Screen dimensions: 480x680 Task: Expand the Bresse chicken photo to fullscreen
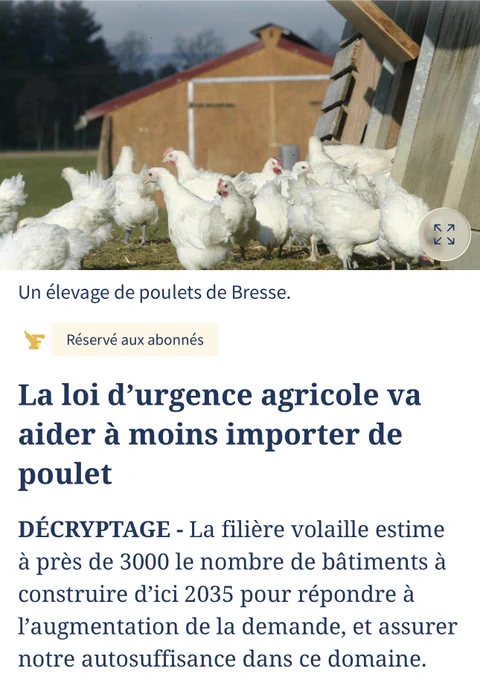click(x=444, y=235)
